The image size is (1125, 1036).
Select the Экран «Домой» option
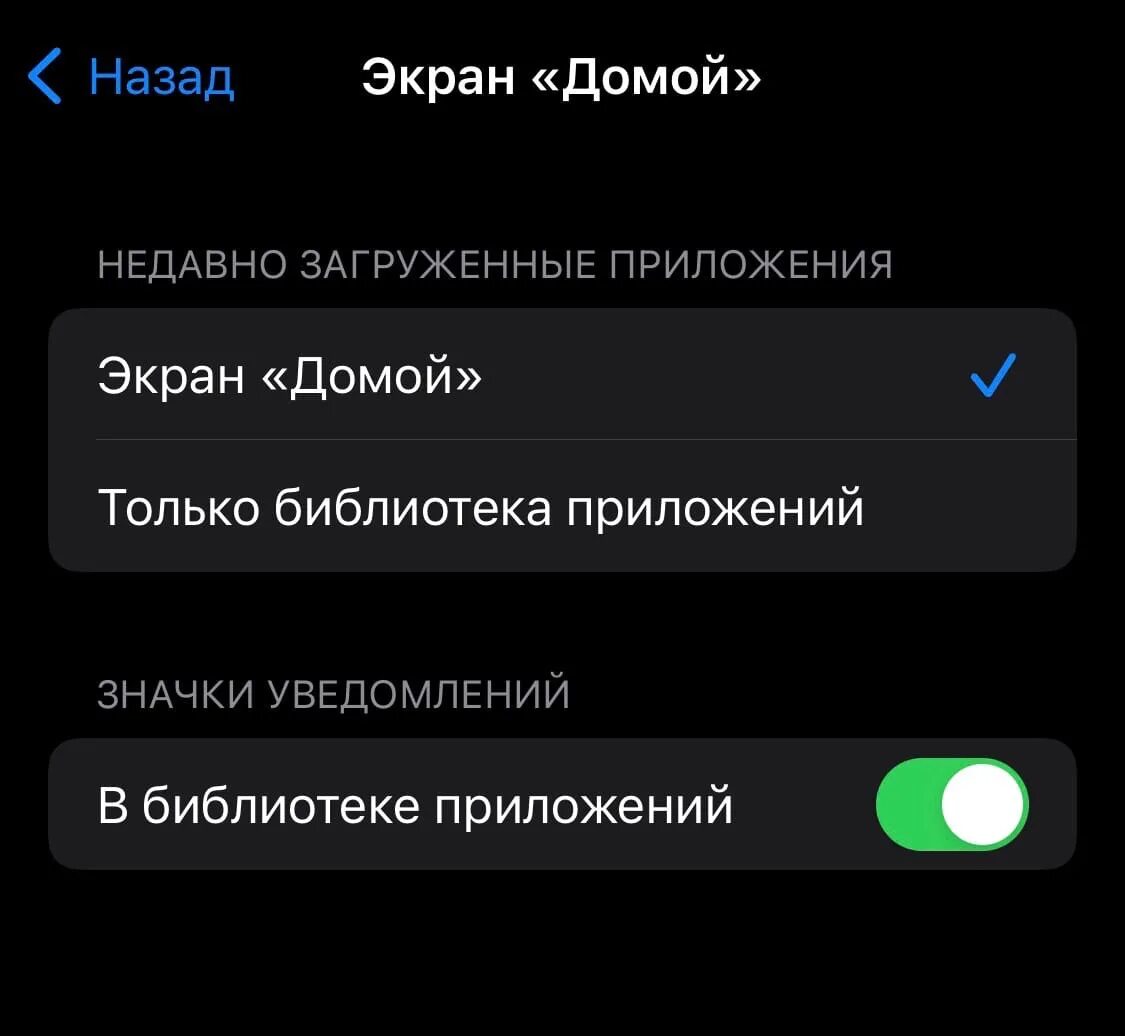tap(560, 377)
